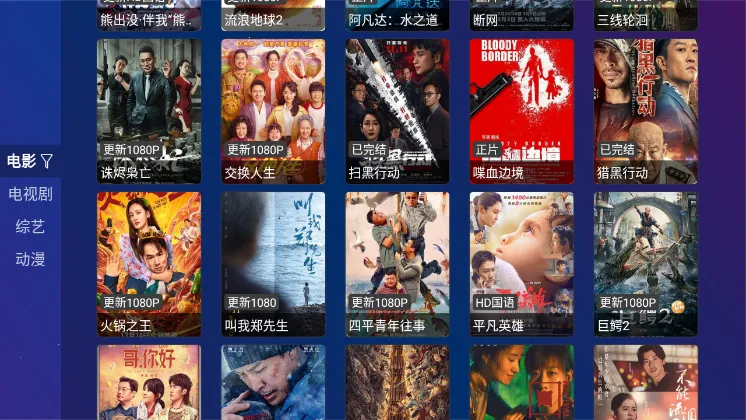
Task: Open the movie 火锅之王
Action: pos(149,264)
